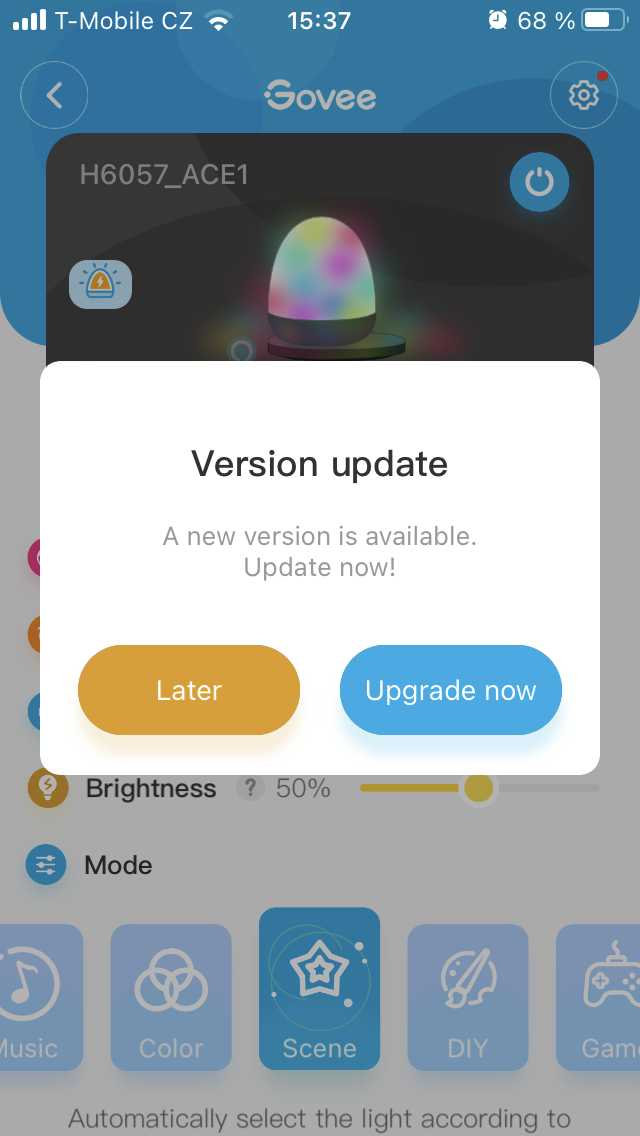640x1136 pixels.
Task: Open the alert light icon on the lamp card
Action: point(101,284)
